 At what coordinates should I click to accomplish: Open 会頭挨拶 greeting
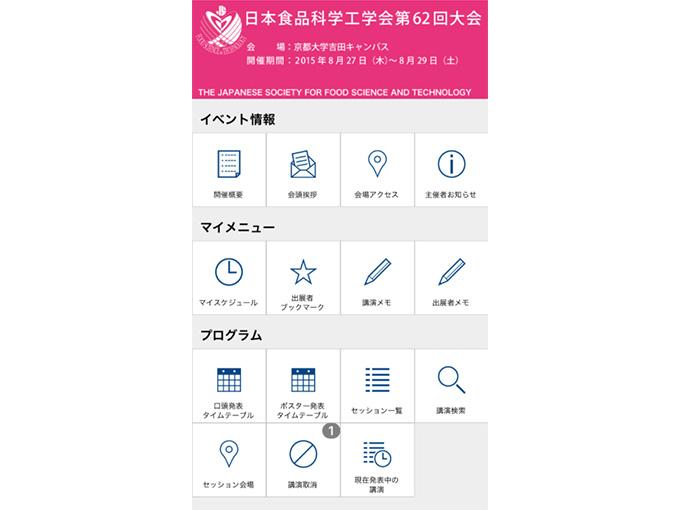coord(303,170)
